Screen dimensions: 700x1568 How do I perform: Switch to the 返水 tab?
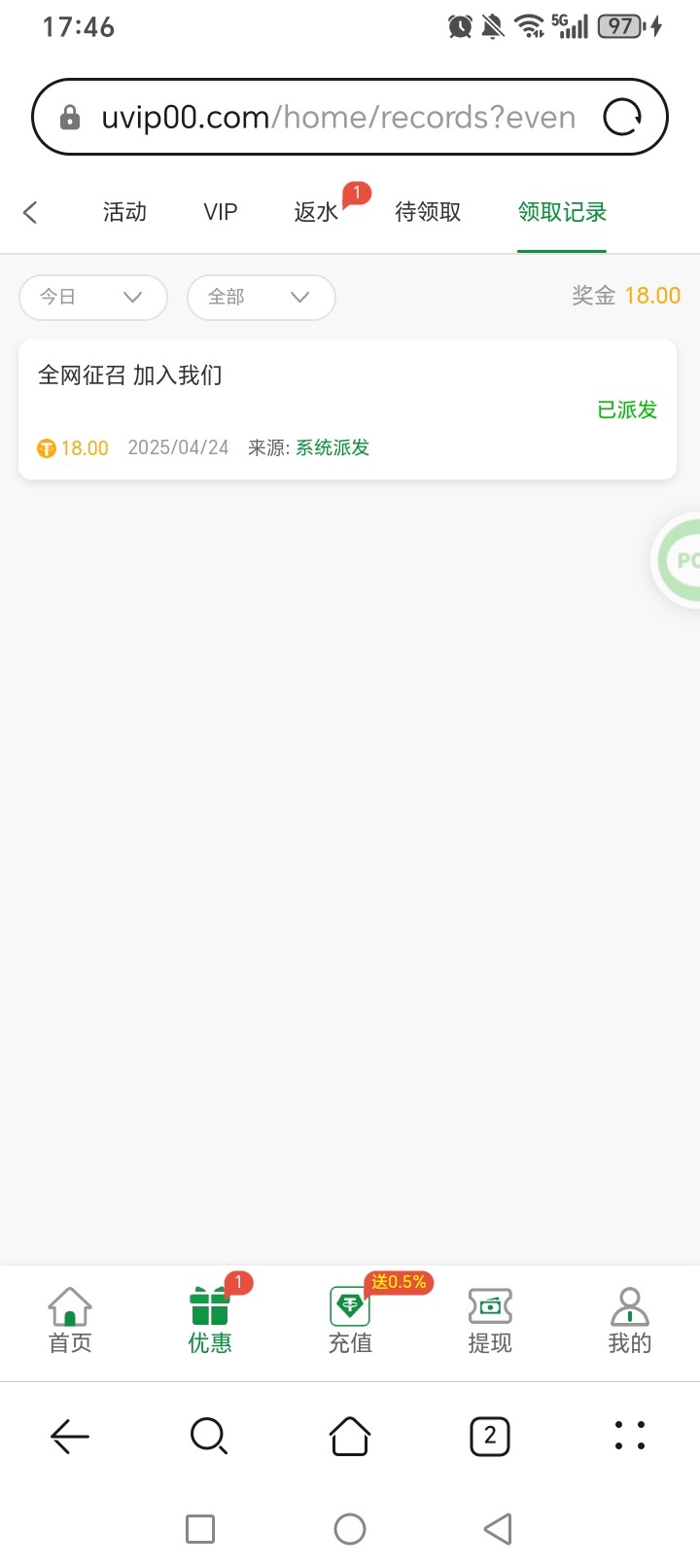(x=317, y=212)
